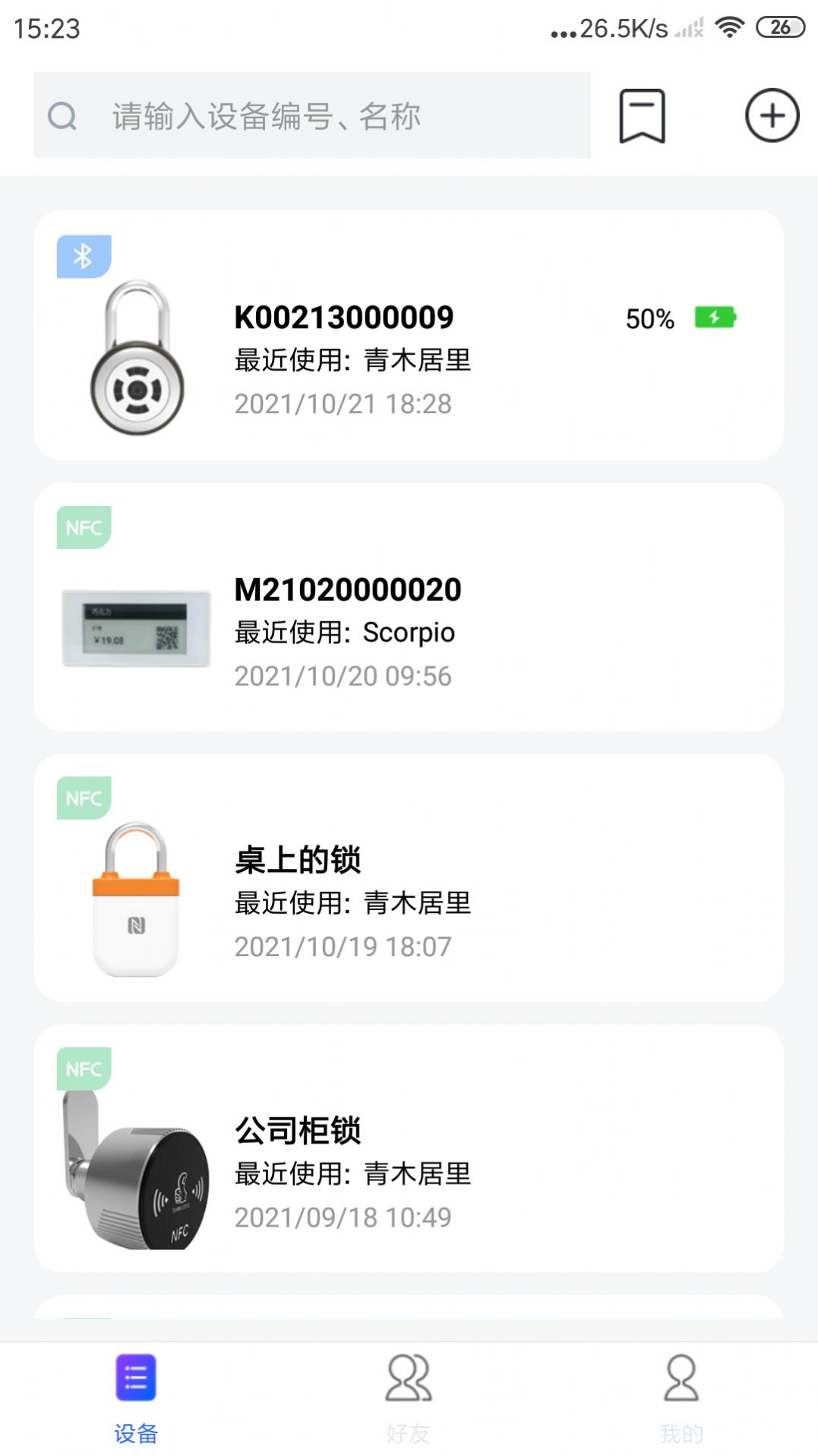818x1456 pixels.
Task: Switch to the 好友 tab
Action: coord(409,1398)
